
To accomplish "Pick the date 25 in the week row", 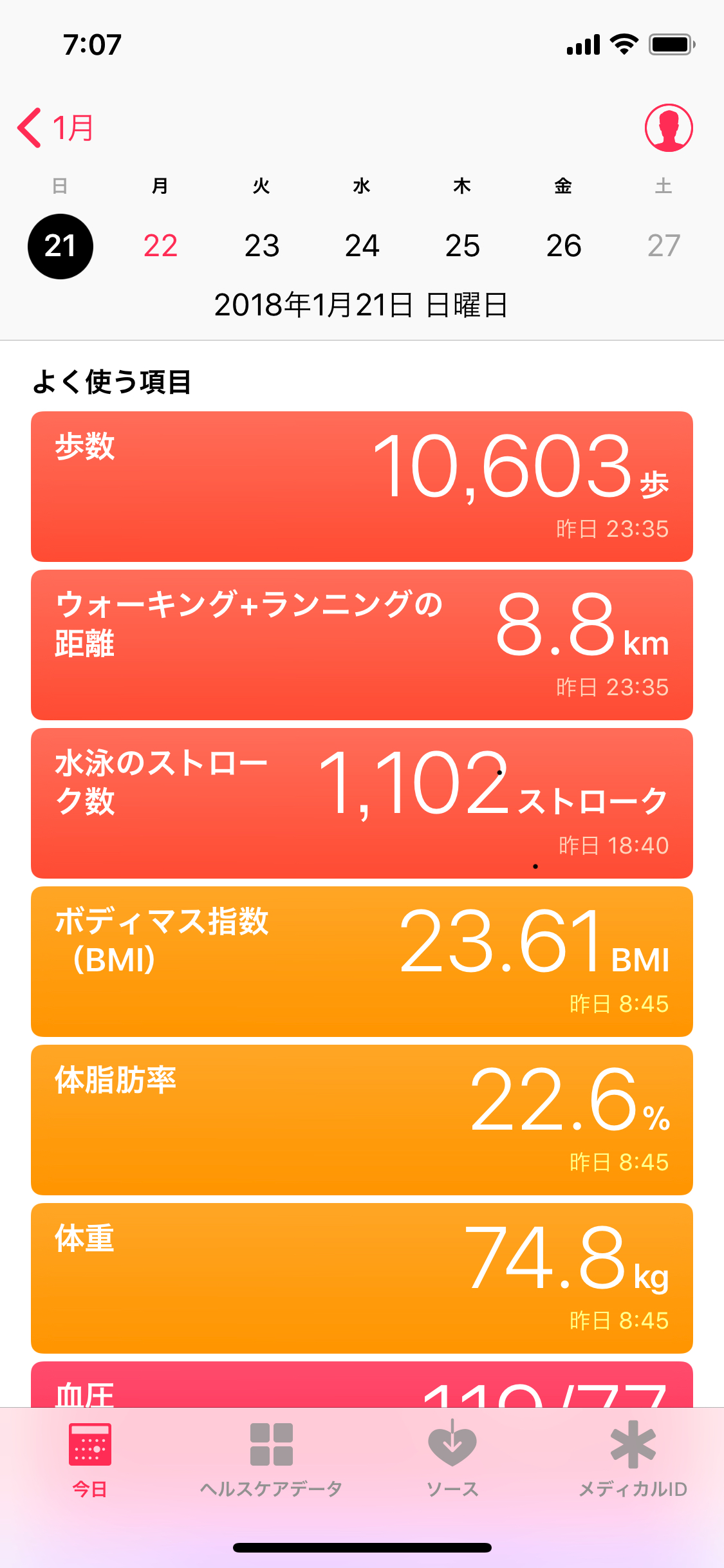I will [463, 246].
